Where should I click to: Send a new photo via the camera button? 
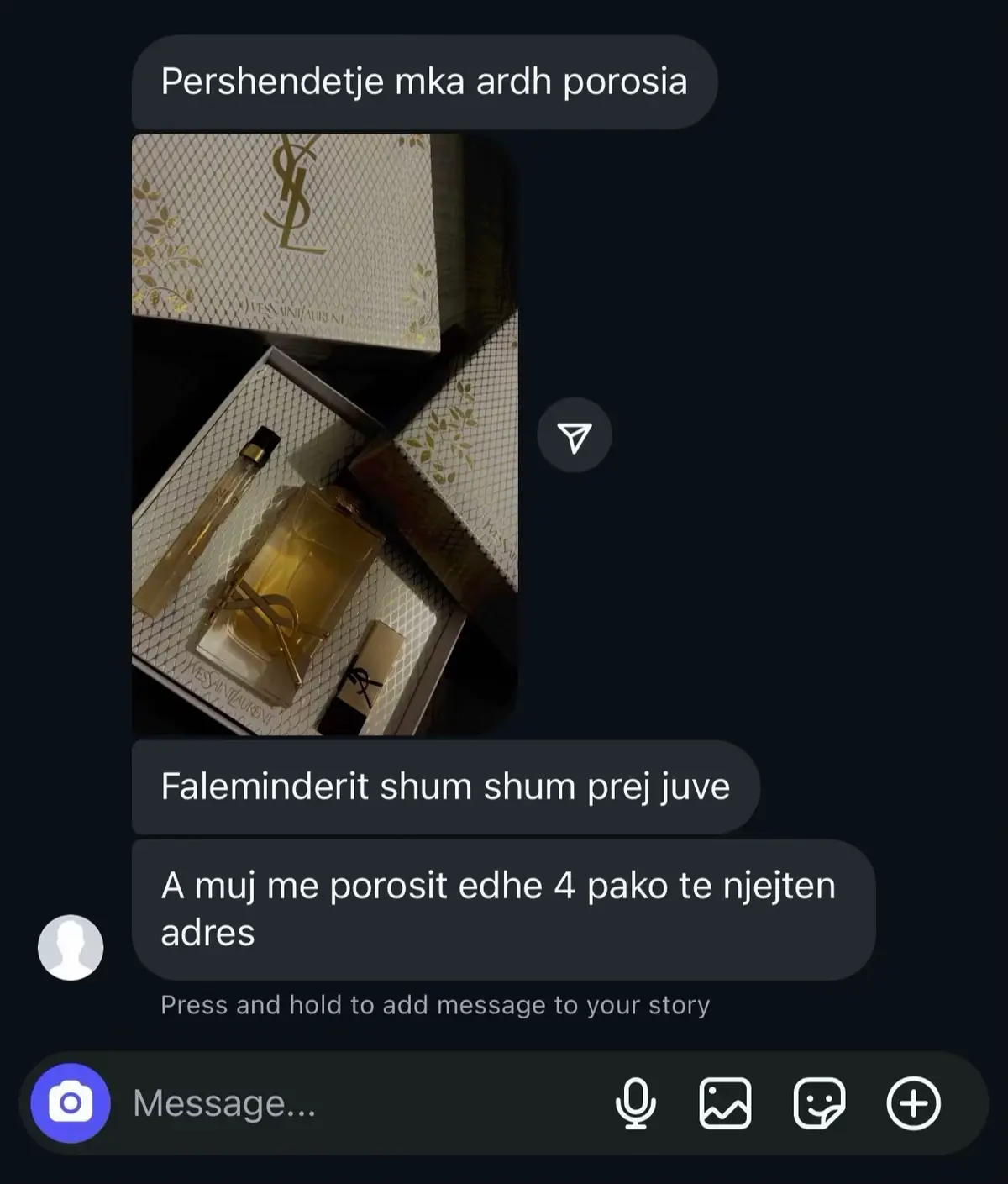71,1102
